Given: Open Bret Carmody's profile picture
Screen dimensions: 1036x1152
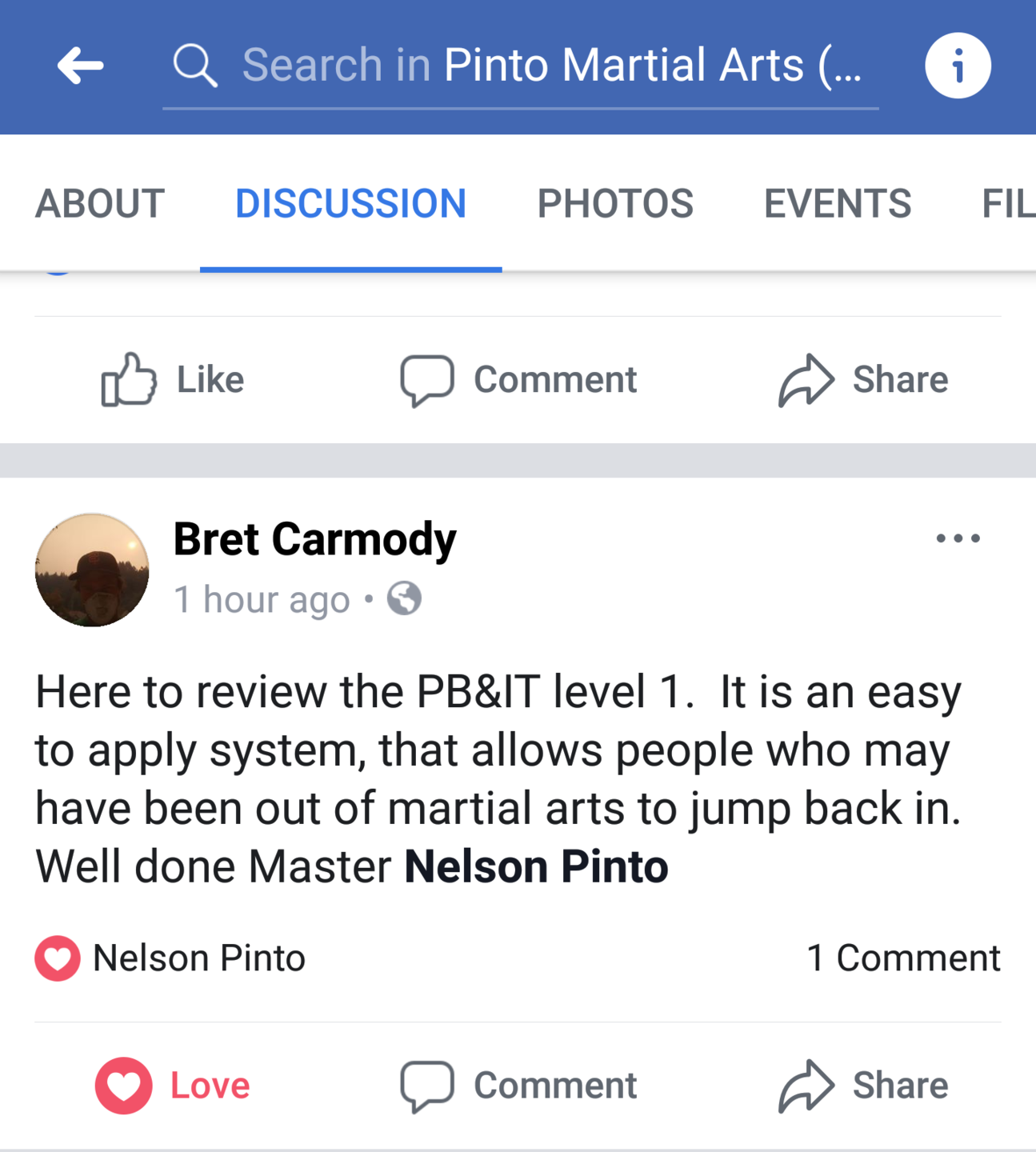Looking at the screenshot, I should (x=92, y=570).
